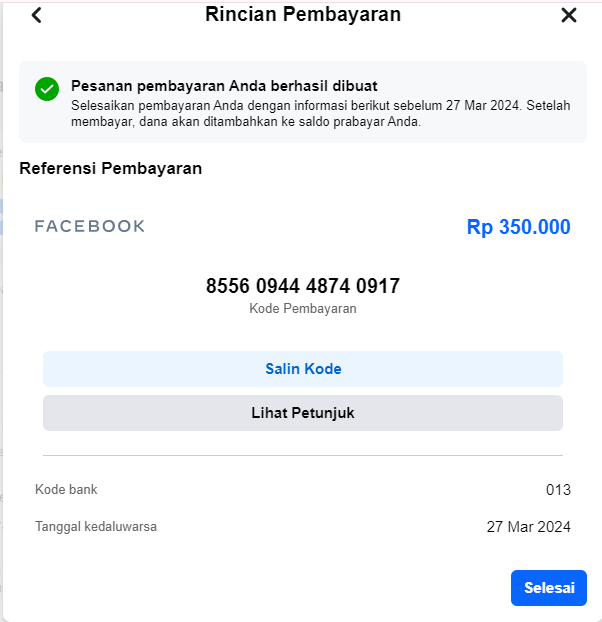Go back using the back arrow
602x622 pixels.
[37, 15]
